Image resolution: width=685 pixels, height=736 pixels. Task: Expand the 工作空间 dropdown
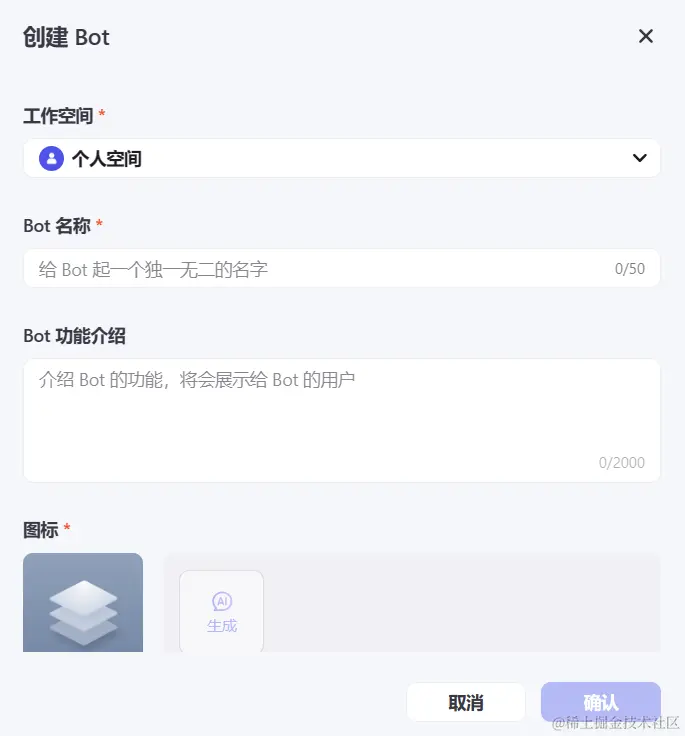341,158
